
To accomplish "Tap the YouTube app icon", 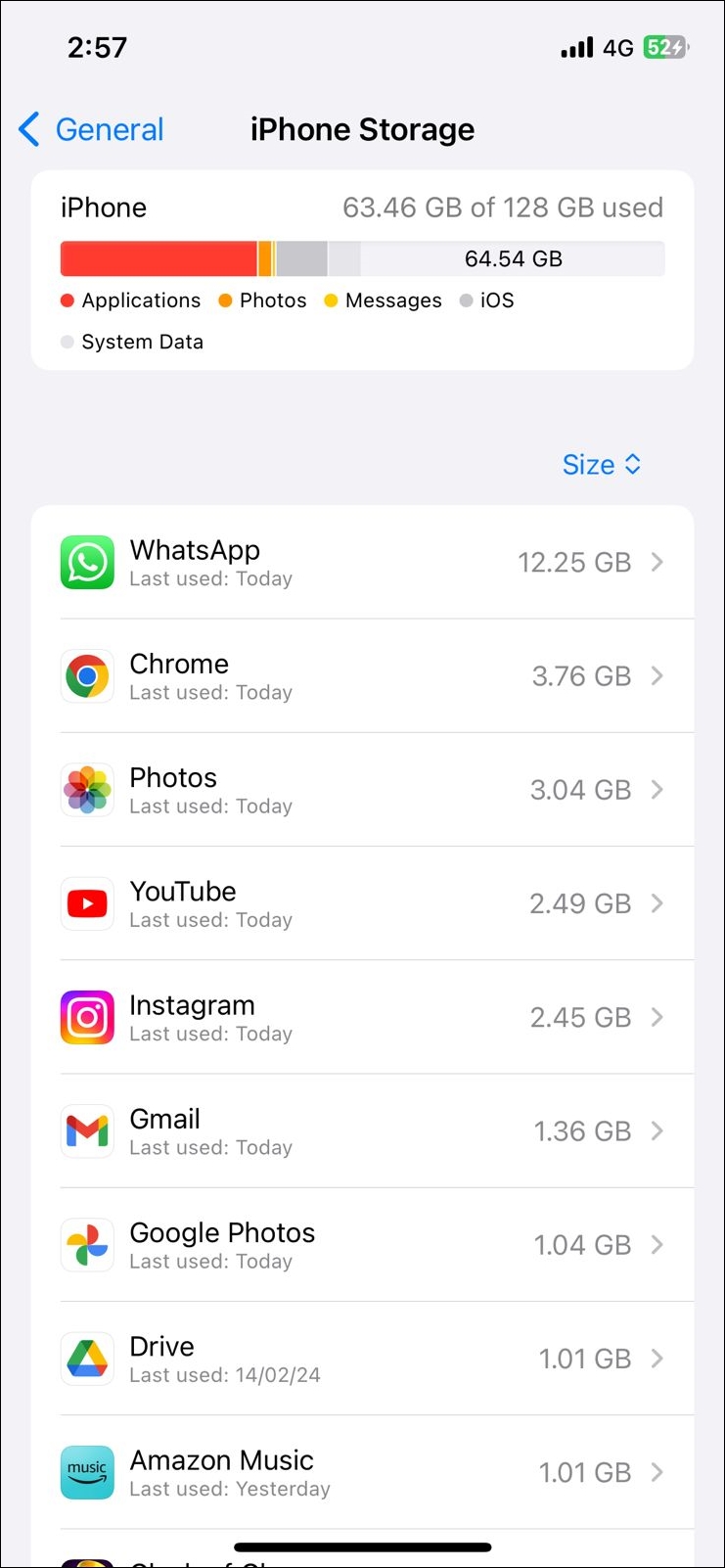I will pos(87,902).
